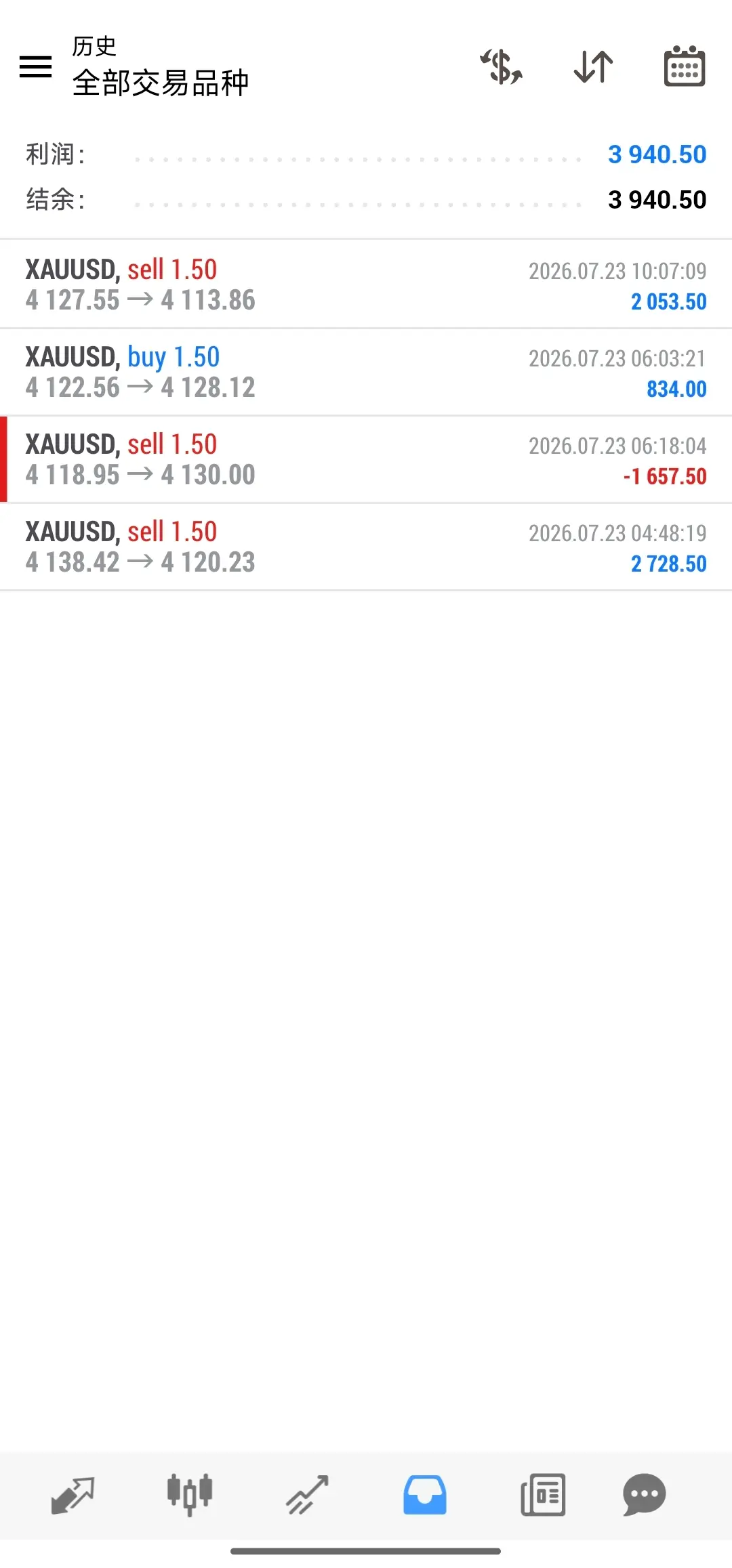
Task: Open the symbol filter dollar icon
Action: pos(501,66)
